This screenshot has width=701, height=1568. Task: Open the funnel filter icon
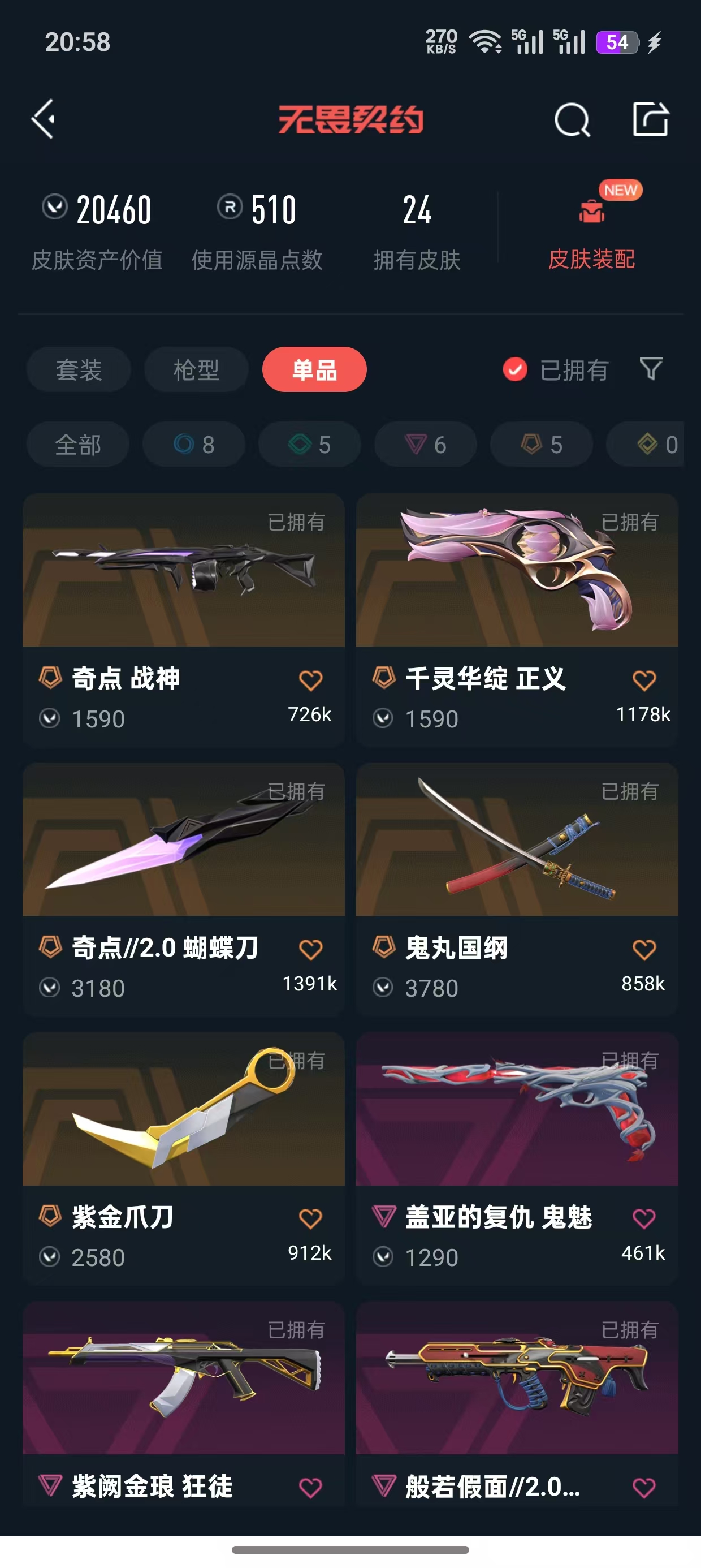tap(651, 368)
